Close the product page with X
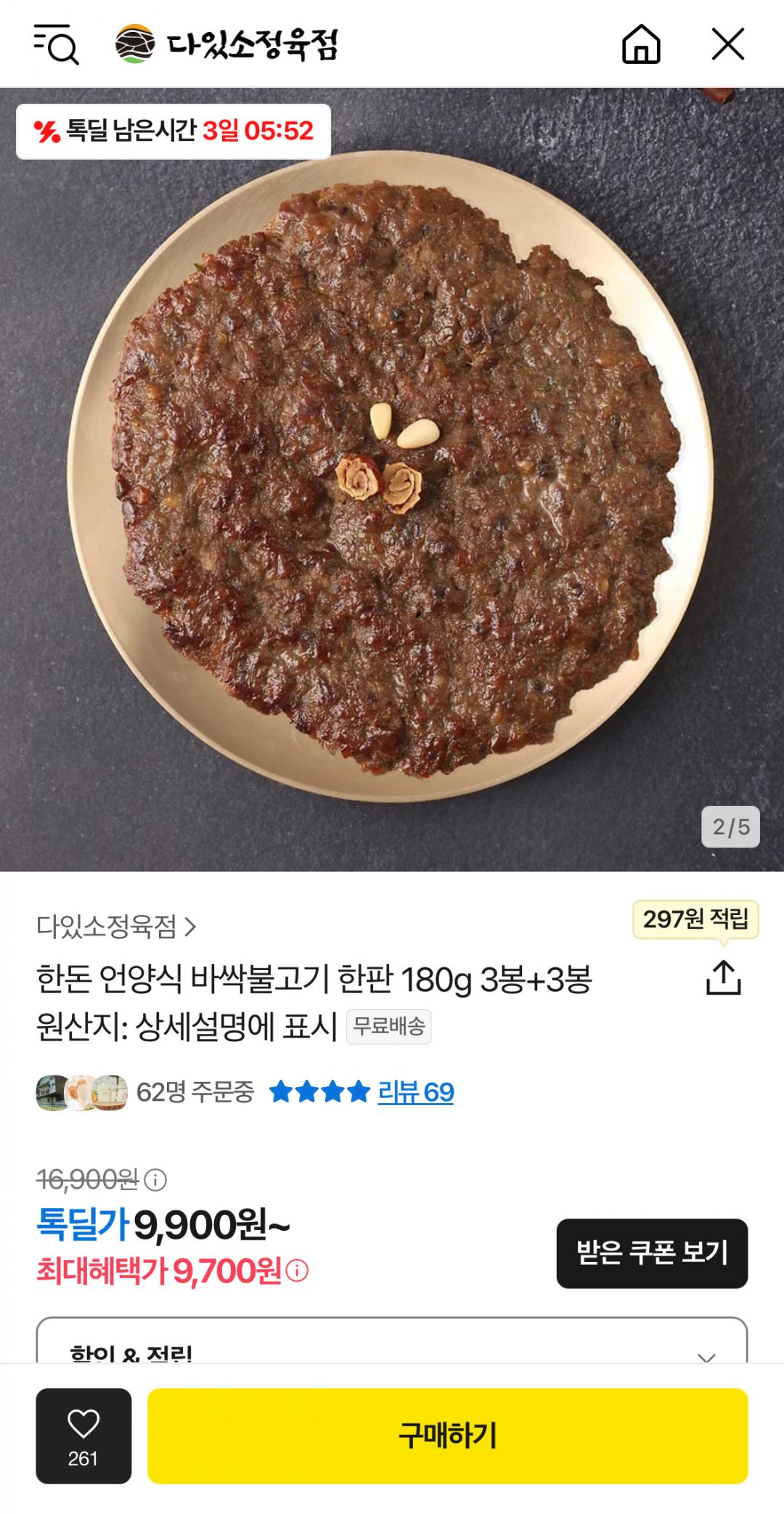 pos(727,44)
